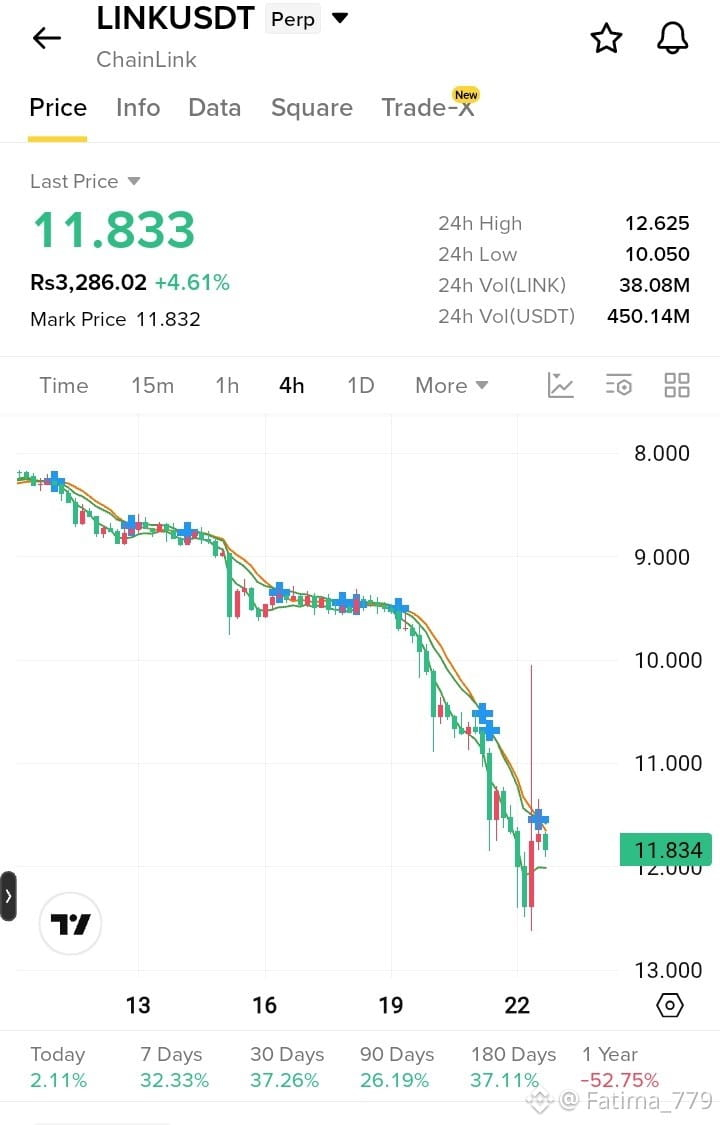Open the chart scale settings hexagon
720x1125 pixels.
click(669, 1005)
